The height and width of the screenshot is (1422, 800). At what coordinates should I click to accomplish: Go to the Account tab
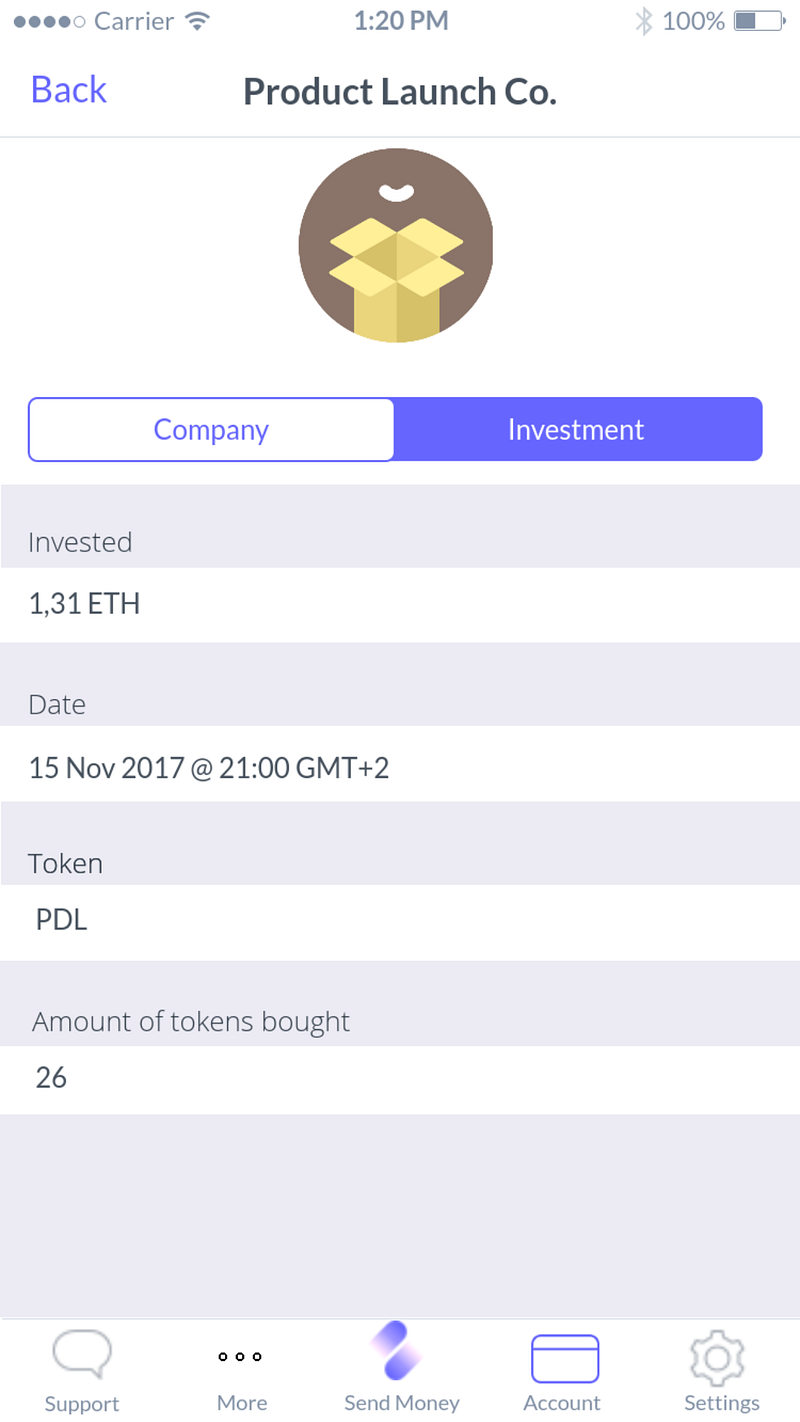563,1370
